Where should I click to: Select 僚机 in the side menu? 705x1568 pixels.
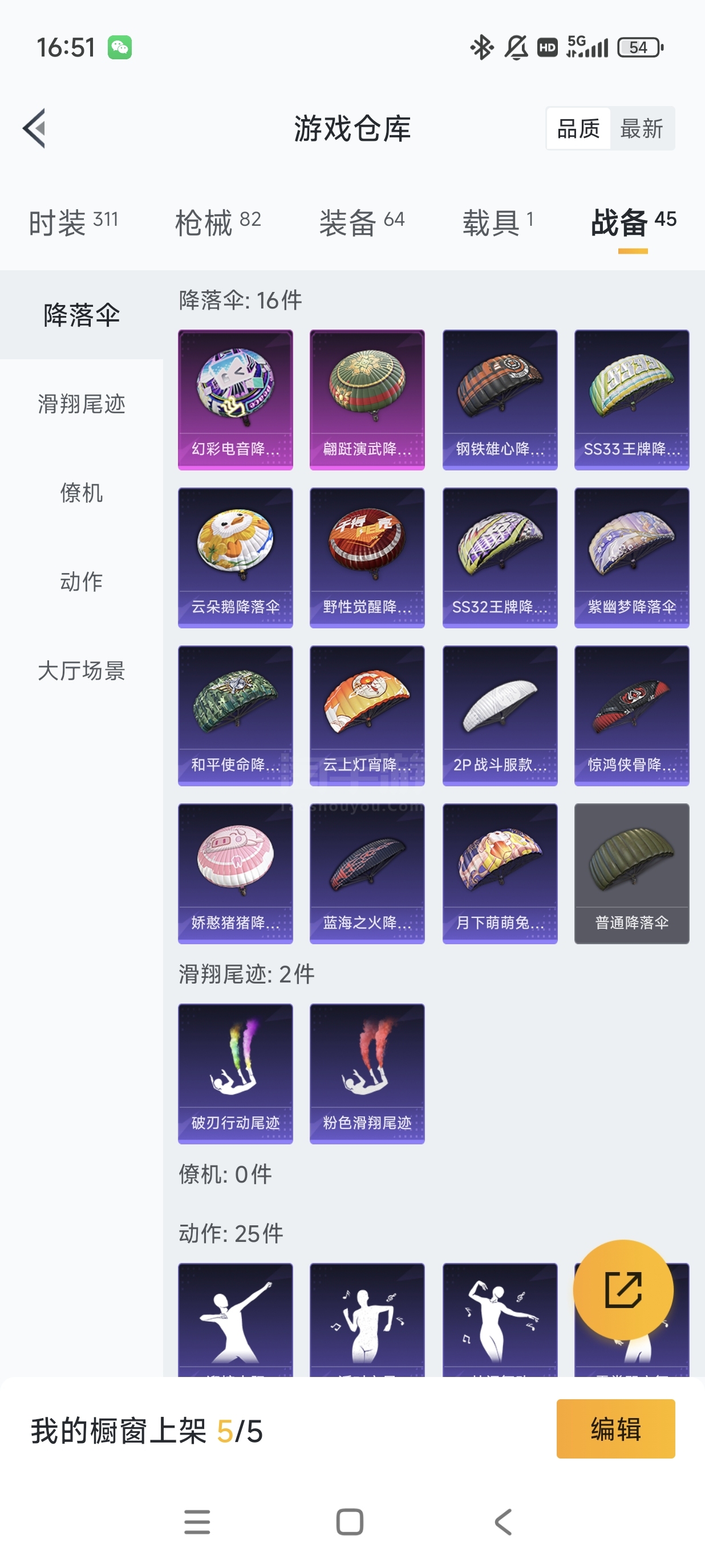82,493
